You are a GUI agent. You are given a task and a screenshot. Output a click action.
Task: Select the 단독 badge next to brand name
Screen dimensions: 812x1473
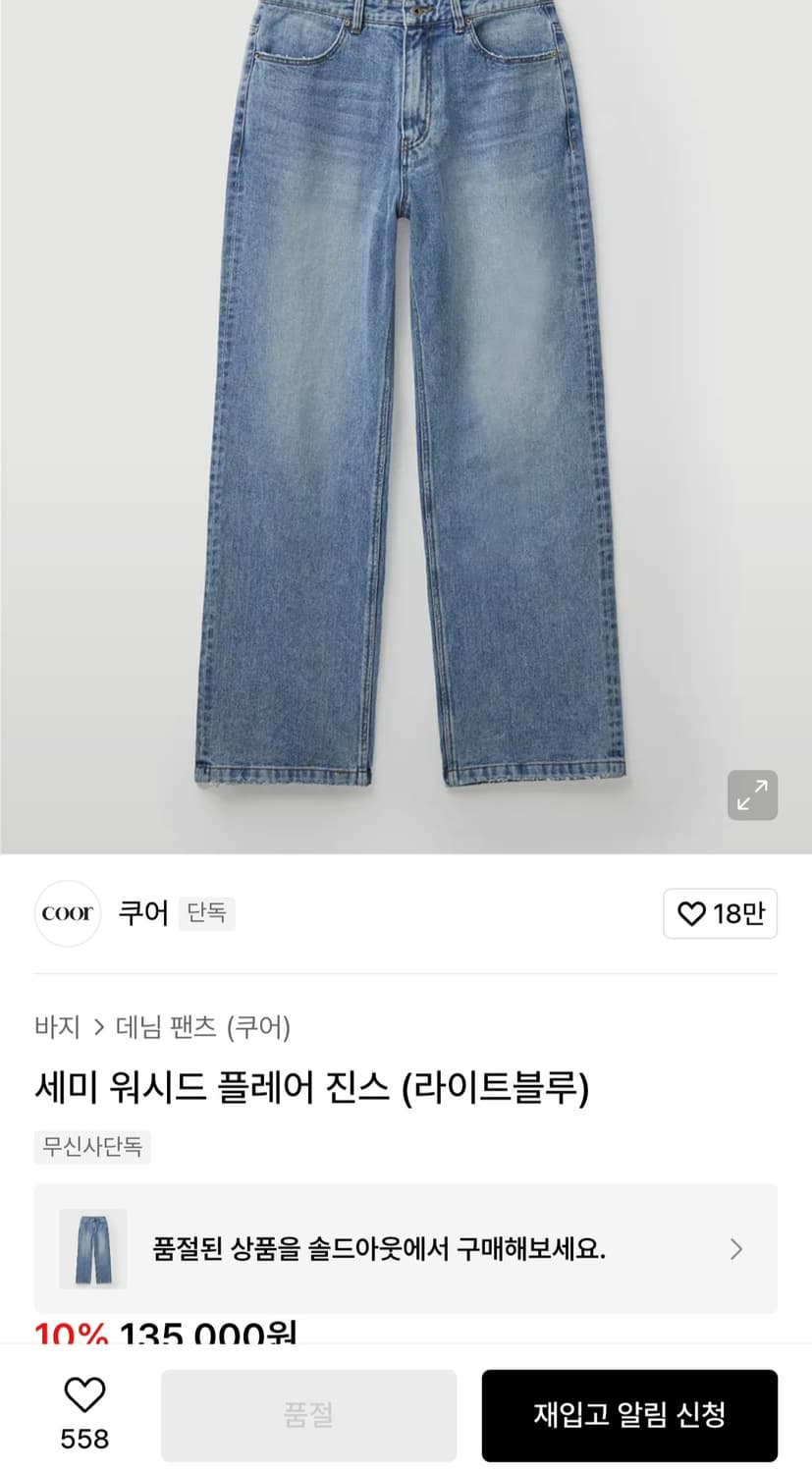(x=206, y=913)
